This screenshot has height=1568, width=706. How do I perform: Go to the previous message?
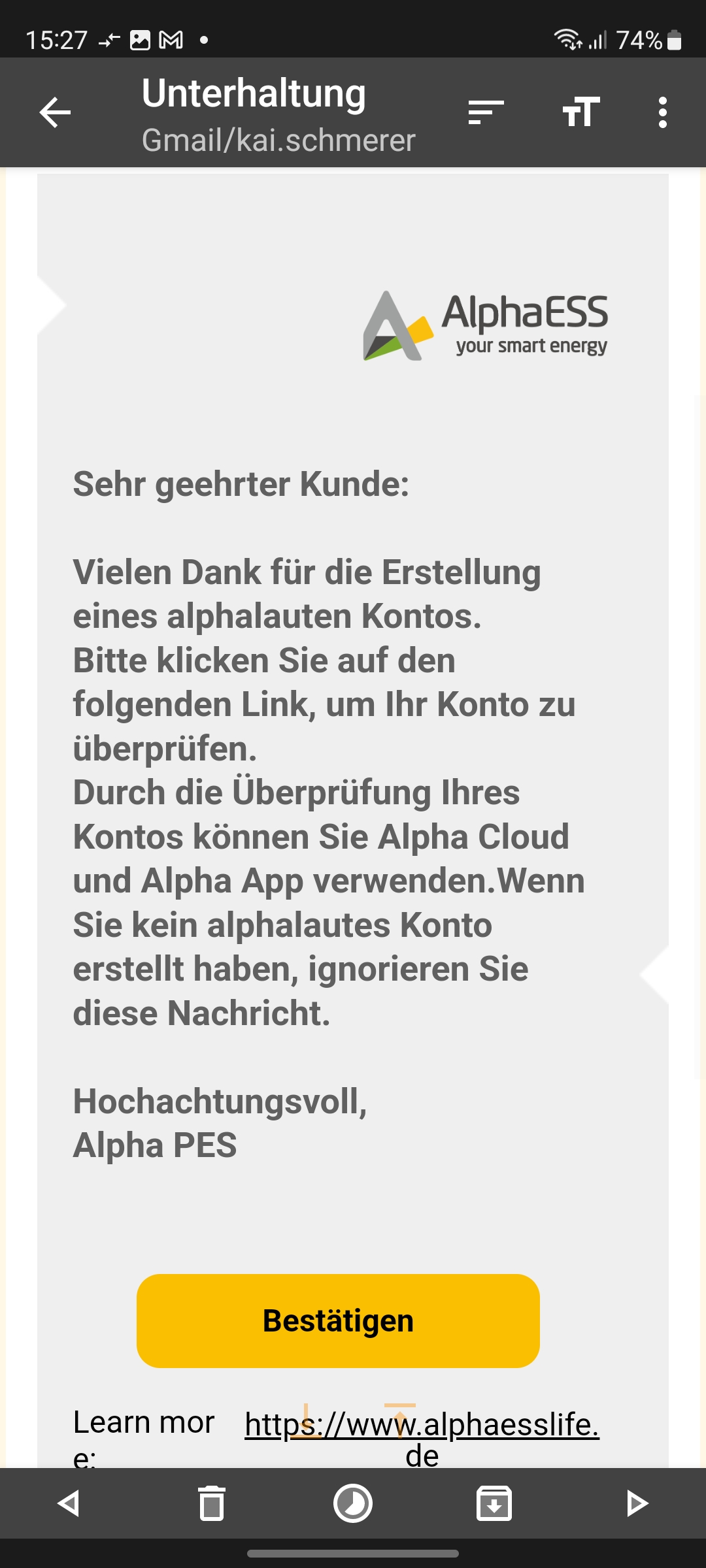coord(69,1503)
